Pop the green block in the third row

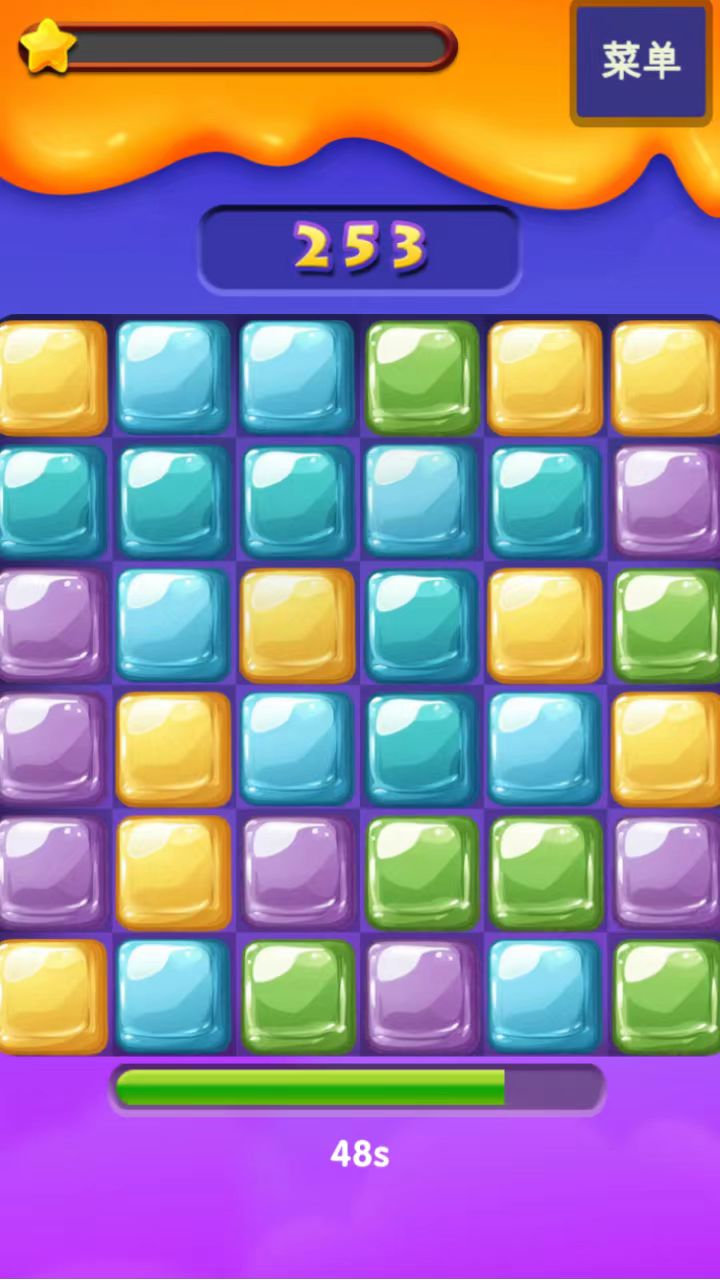[x=666, y=625]
